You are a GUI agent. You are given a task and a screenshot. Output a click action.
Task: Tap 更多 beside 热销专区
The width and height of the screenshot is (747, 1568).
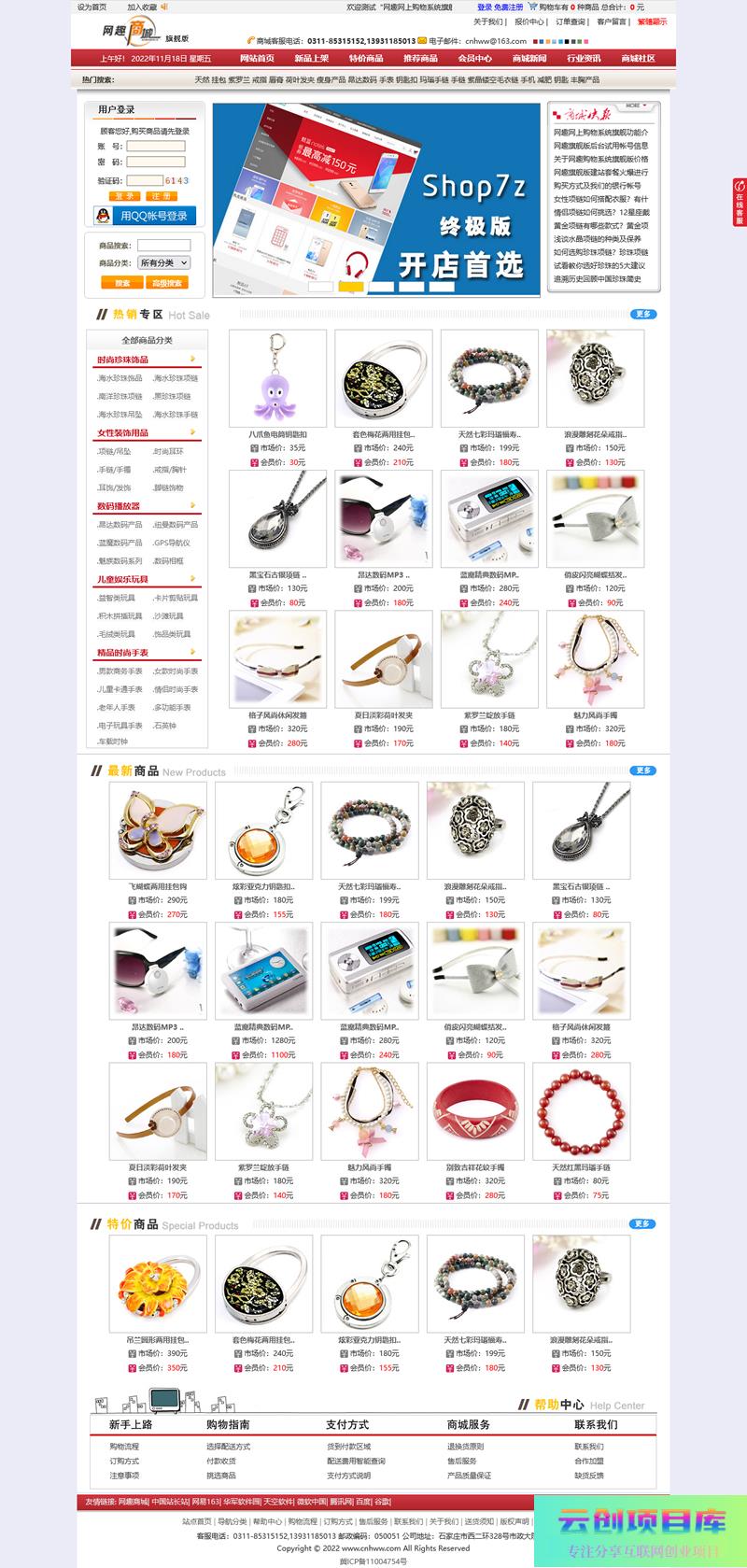642,315
